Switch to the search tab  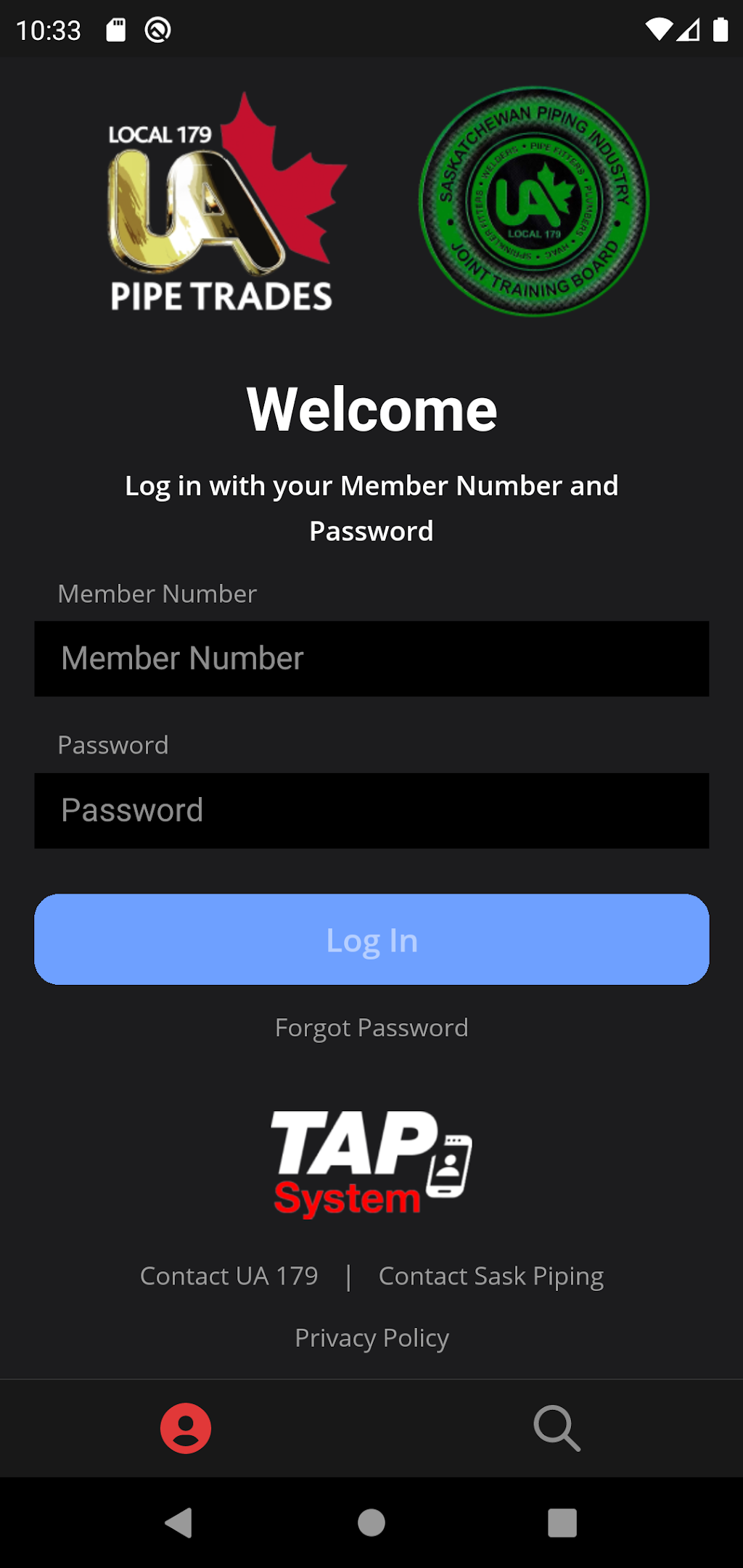tap(557, 1428)
